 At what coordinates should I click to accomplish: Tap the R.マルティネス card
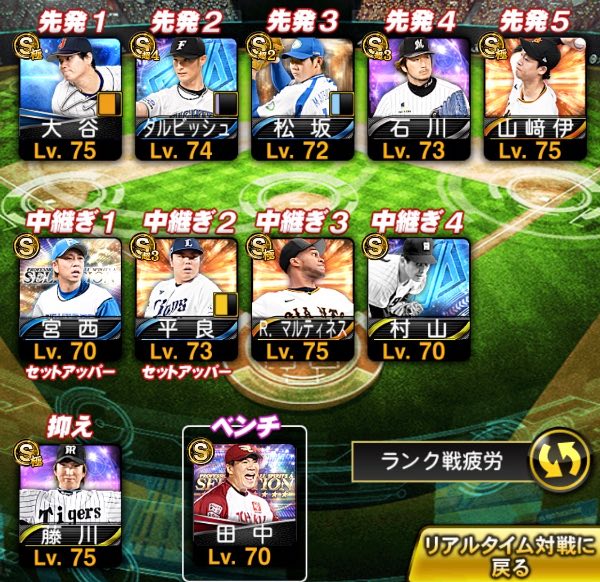pos(302,300)
